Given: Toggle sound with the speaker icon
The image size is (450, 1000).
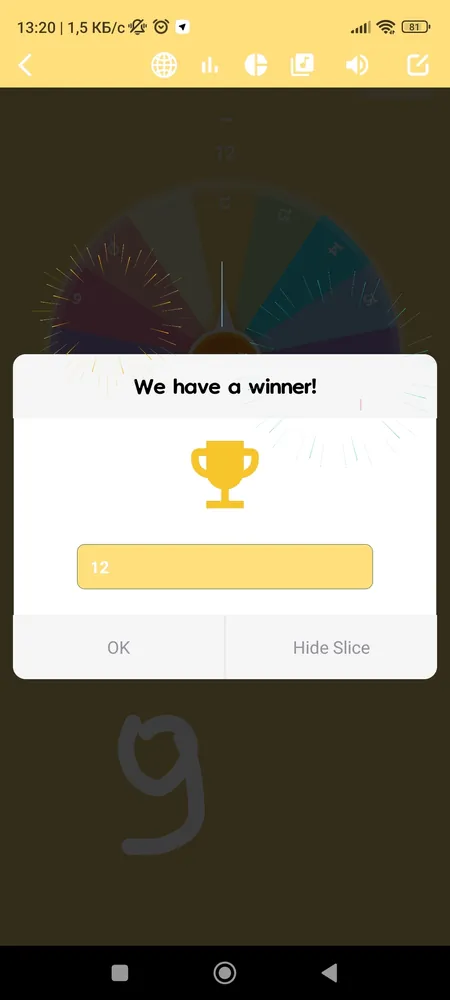Looking at the screenshot, I should coord(357,65).
